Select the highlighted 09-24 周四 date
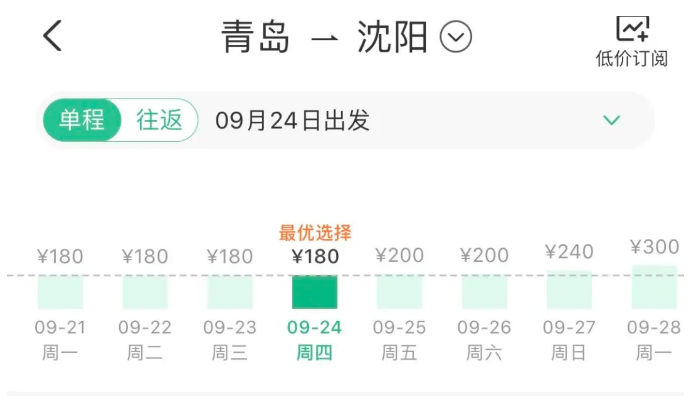 coord(315,291)
